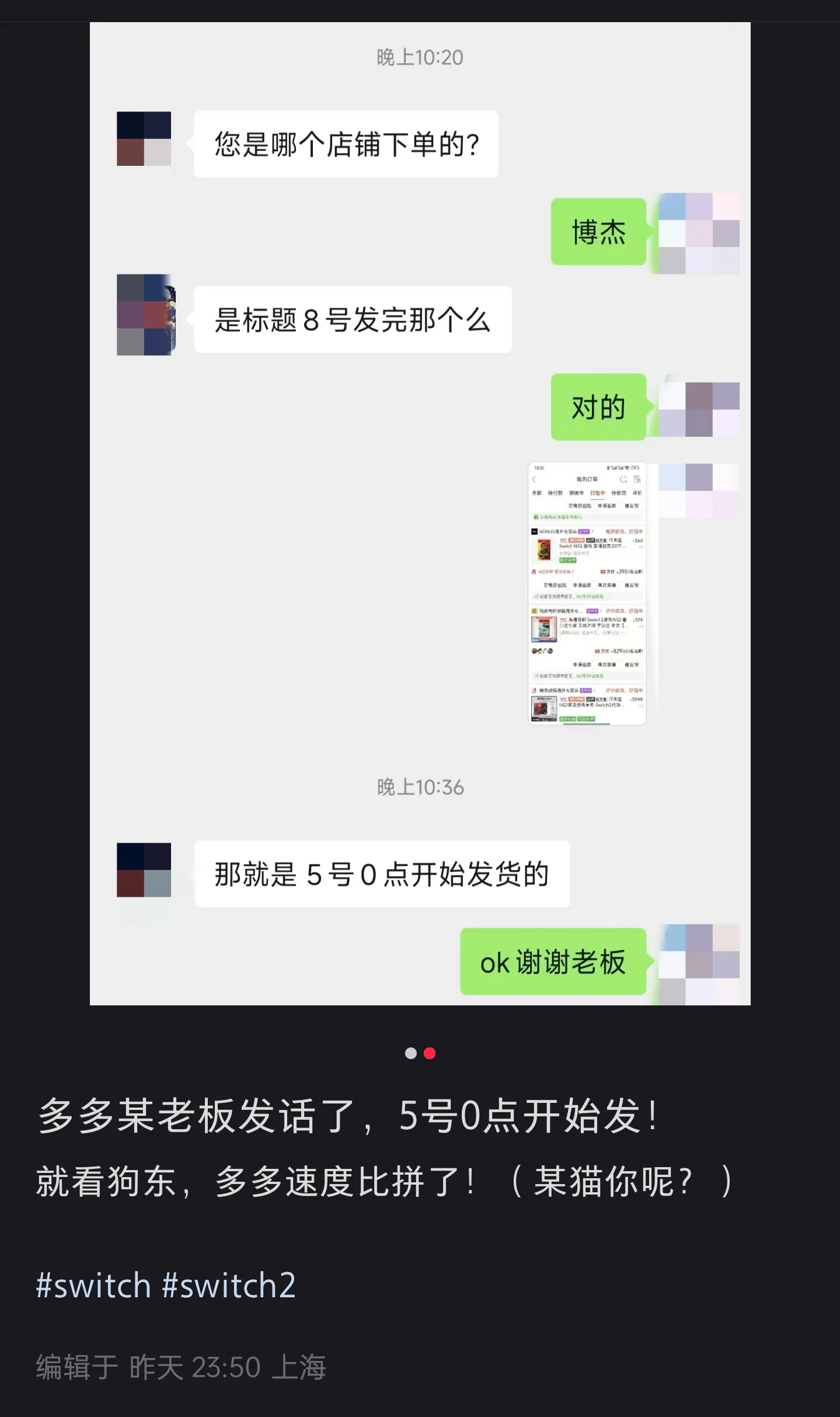Open the chat screenshot image in full view

[420, 514]
